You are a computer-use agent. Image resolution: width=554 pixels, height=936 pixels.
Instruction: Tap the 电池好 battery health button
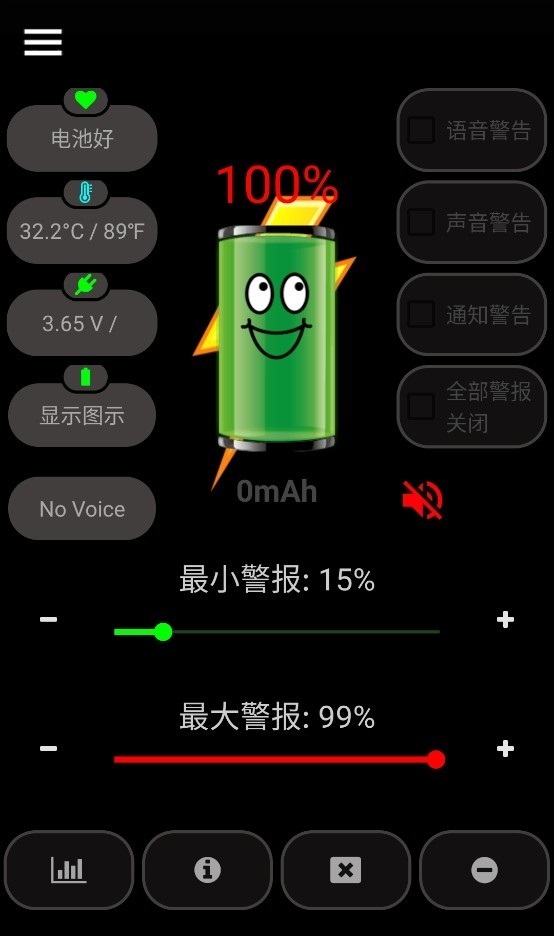coord(82,138)
